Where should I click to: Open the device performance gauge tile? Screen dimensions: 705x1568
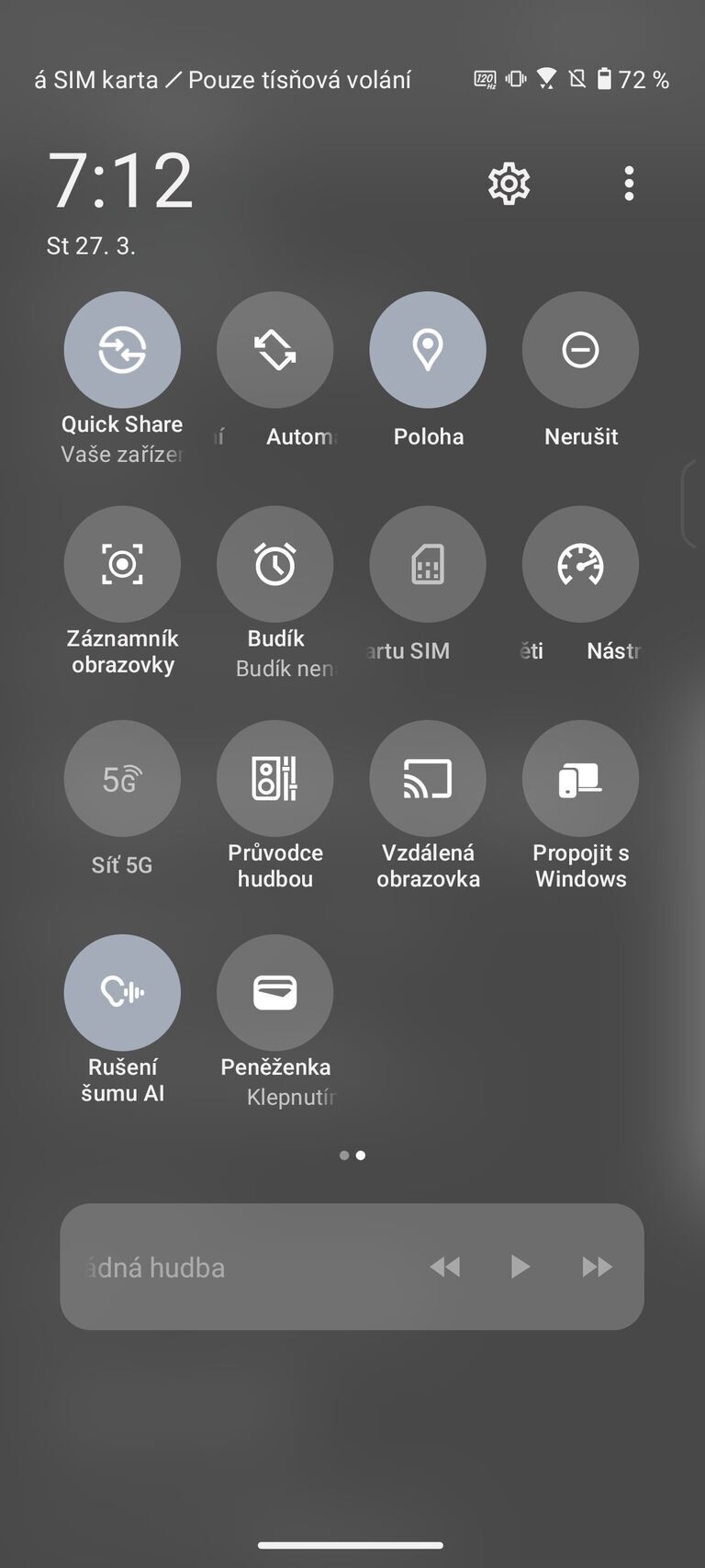[579, 563]
